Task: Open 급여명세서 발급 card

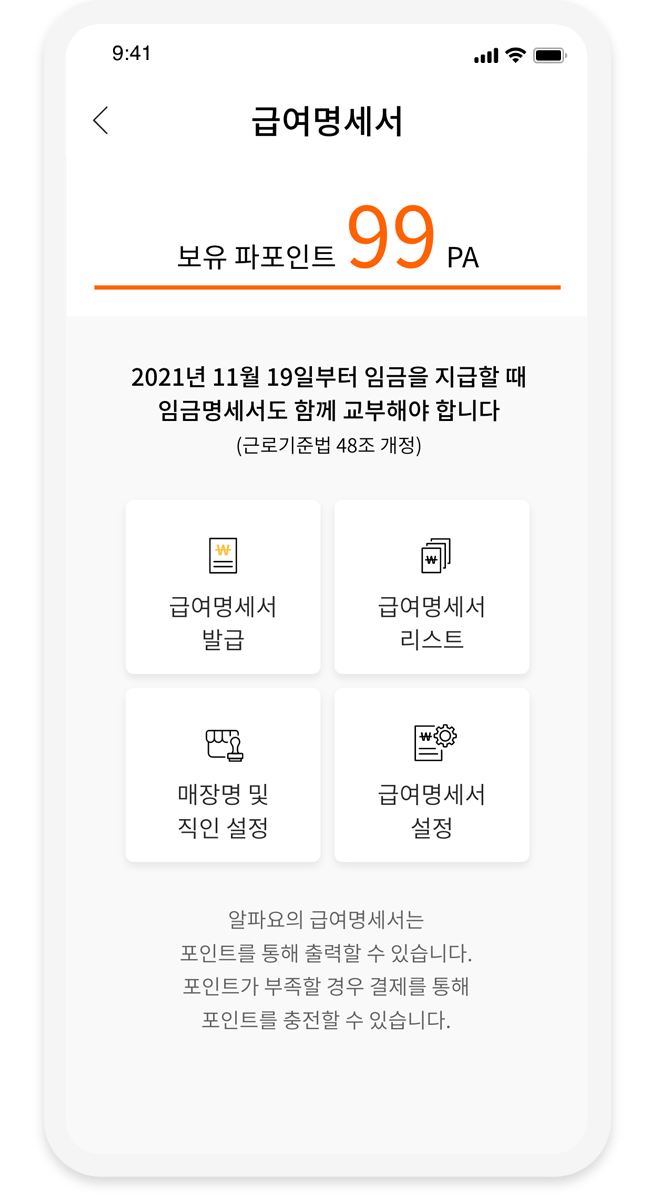Action: coord(223,587)
